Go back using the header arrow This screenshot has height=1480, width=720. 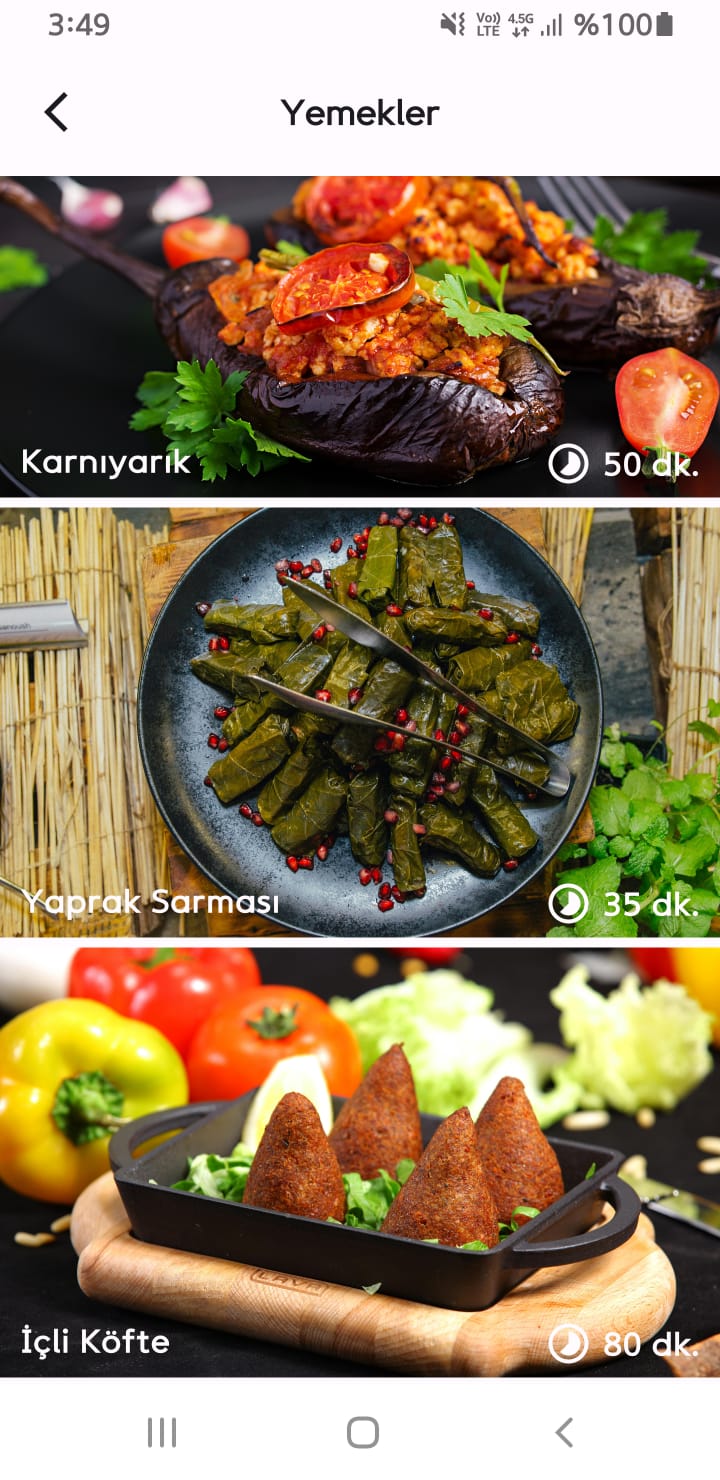[56, 112]
